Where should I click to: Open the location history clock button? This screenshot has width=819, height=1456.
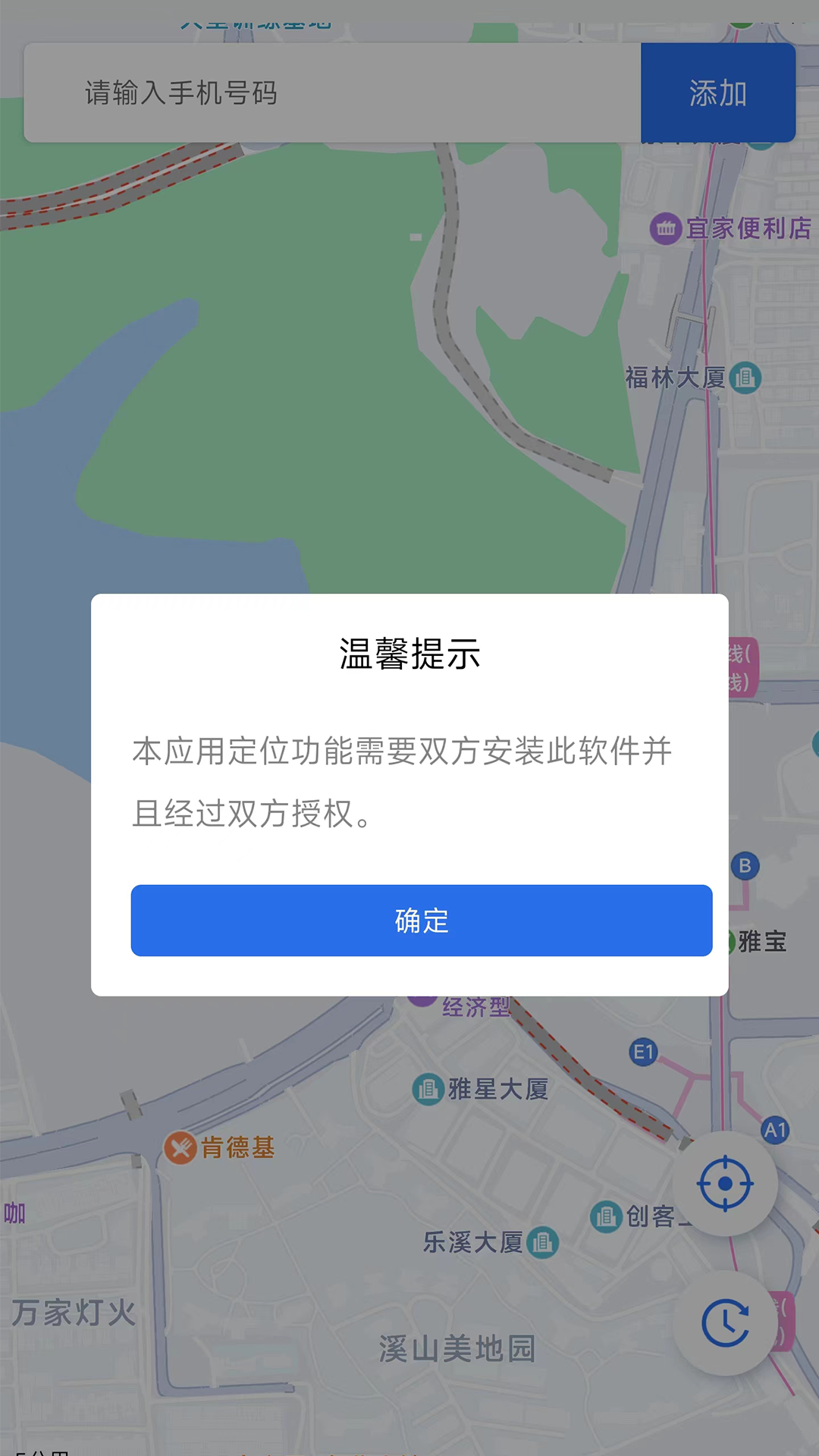726,1323
